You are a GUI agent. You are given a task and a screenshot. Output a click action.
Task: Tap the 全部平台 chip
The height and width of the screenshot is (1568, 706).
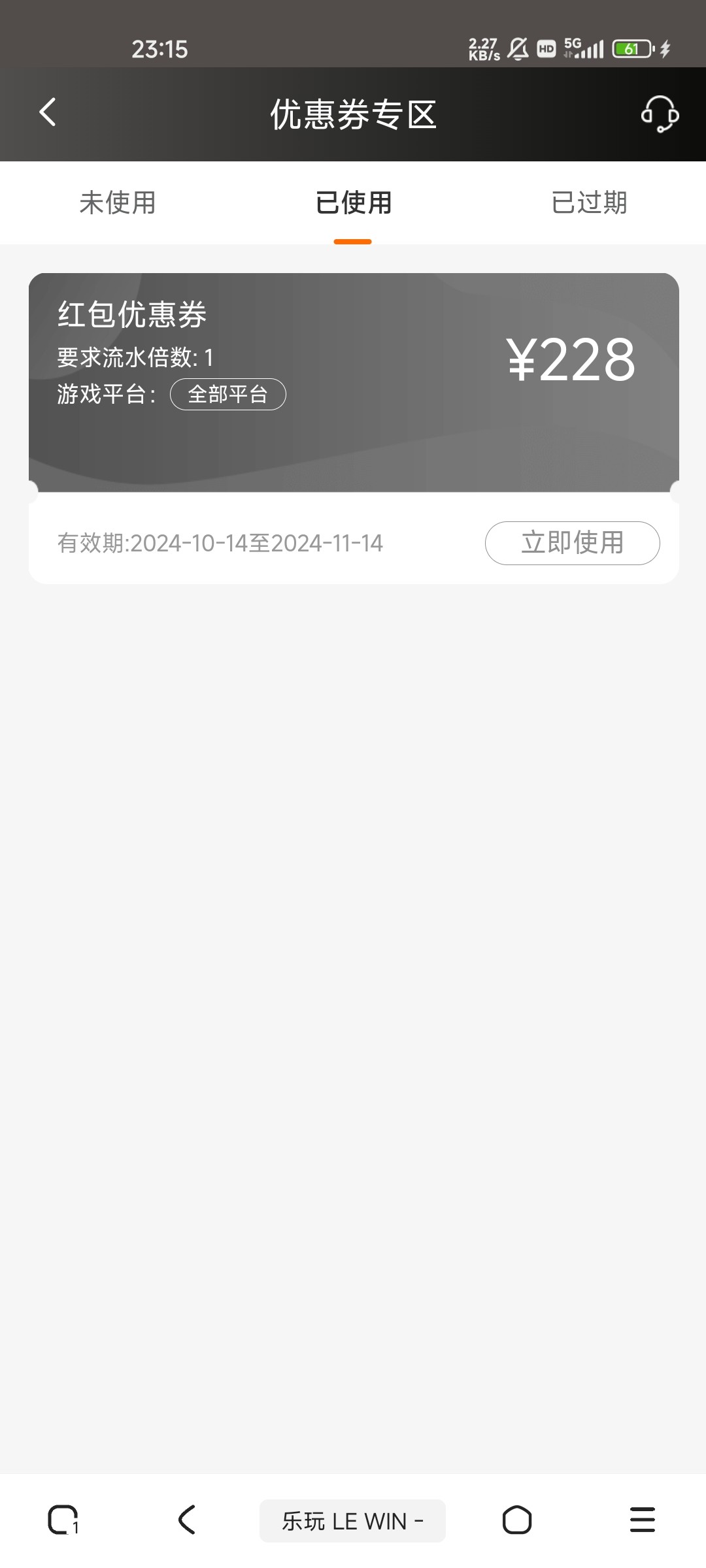(x=227, y=394)
